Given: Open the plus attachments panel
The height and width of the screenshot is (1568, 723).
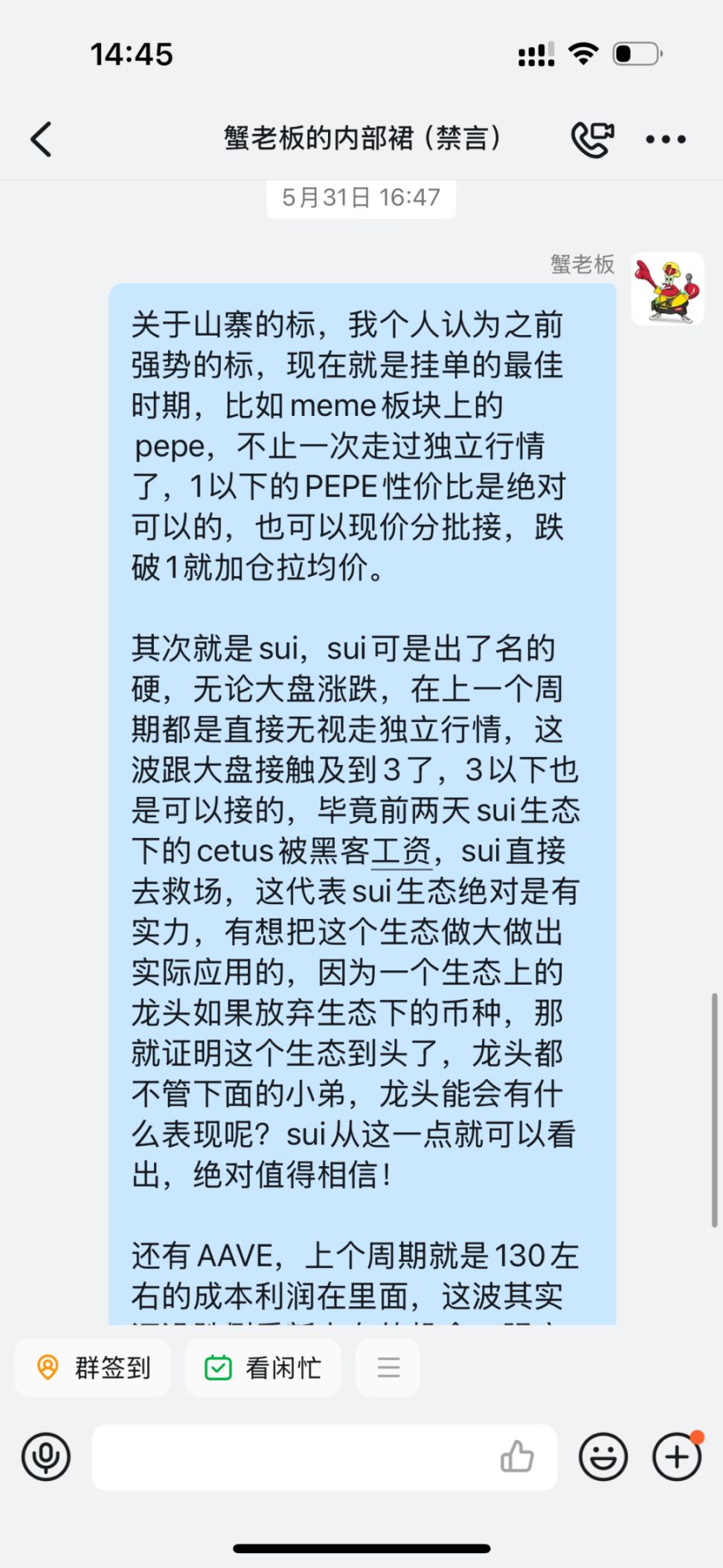Looking at the screenshot, I should 676,1456.
